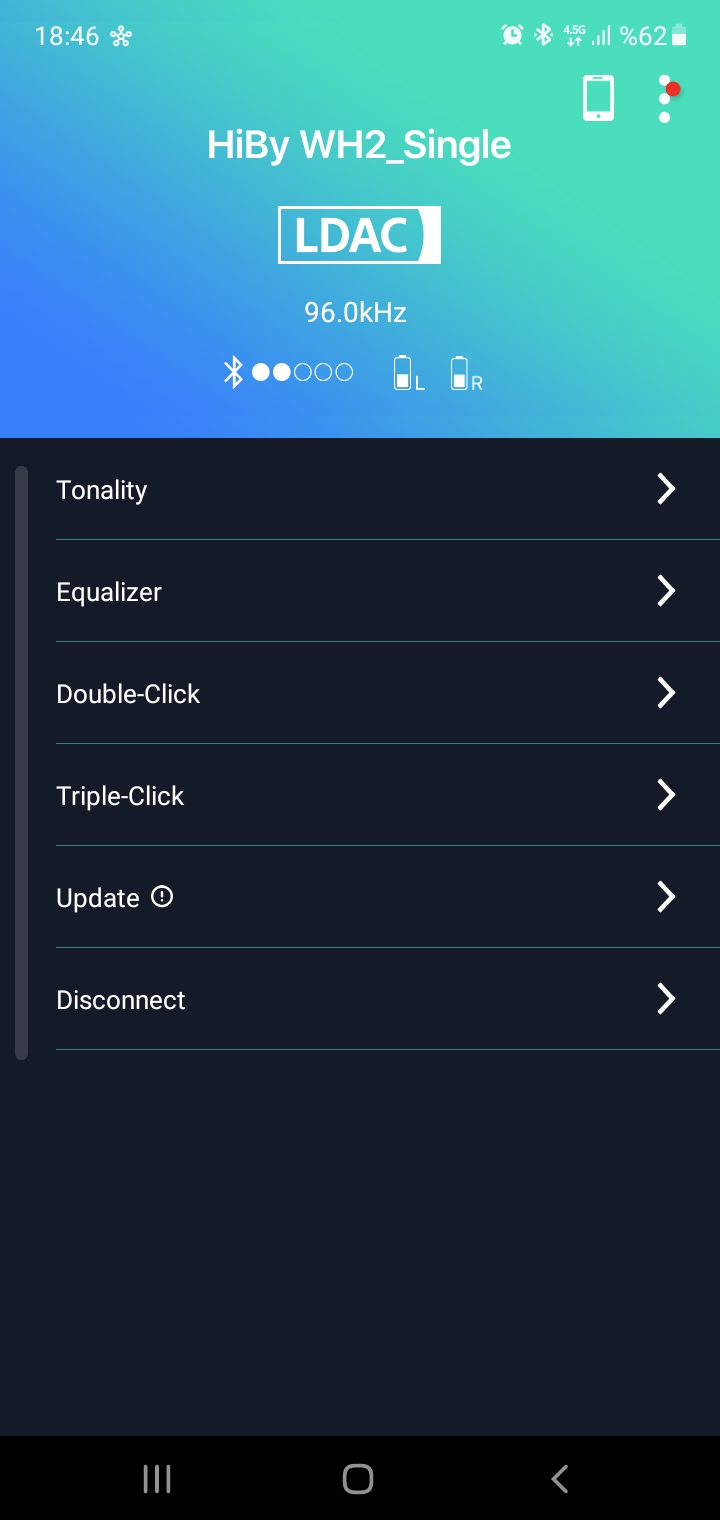Go back using the system back button
This screenshot has width=720, height=1520.
(x=560, y=1479)
